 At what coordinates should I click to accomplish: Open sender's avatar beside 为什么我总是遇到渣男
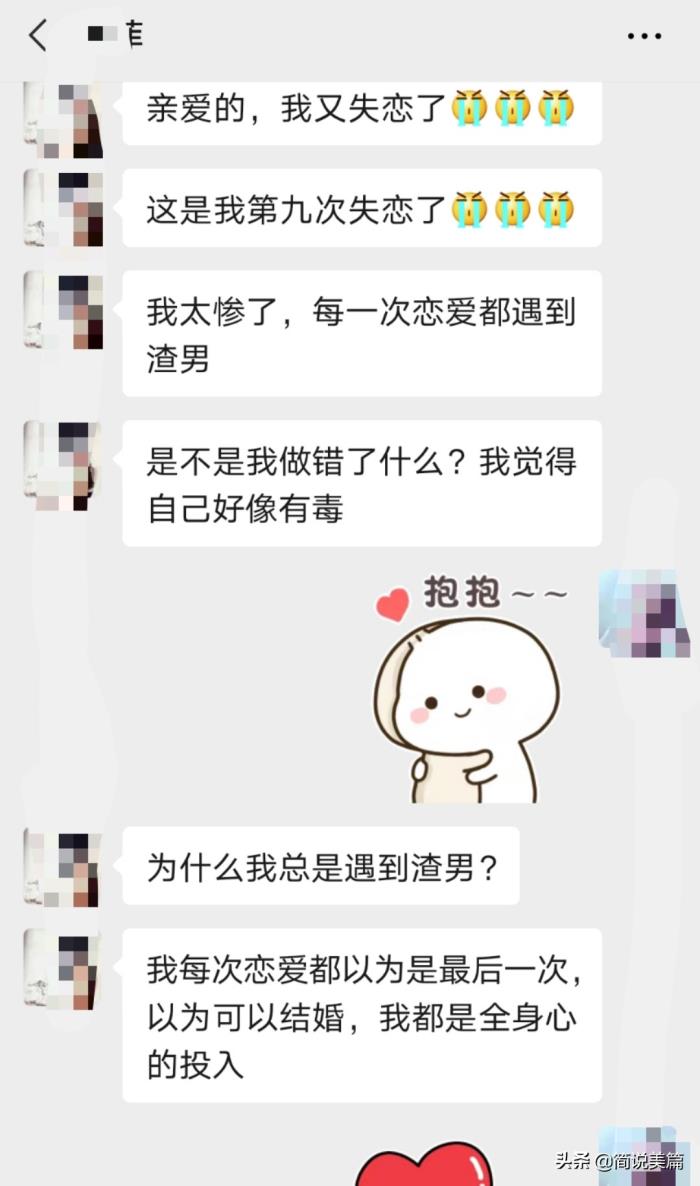(x=63, y=867)
